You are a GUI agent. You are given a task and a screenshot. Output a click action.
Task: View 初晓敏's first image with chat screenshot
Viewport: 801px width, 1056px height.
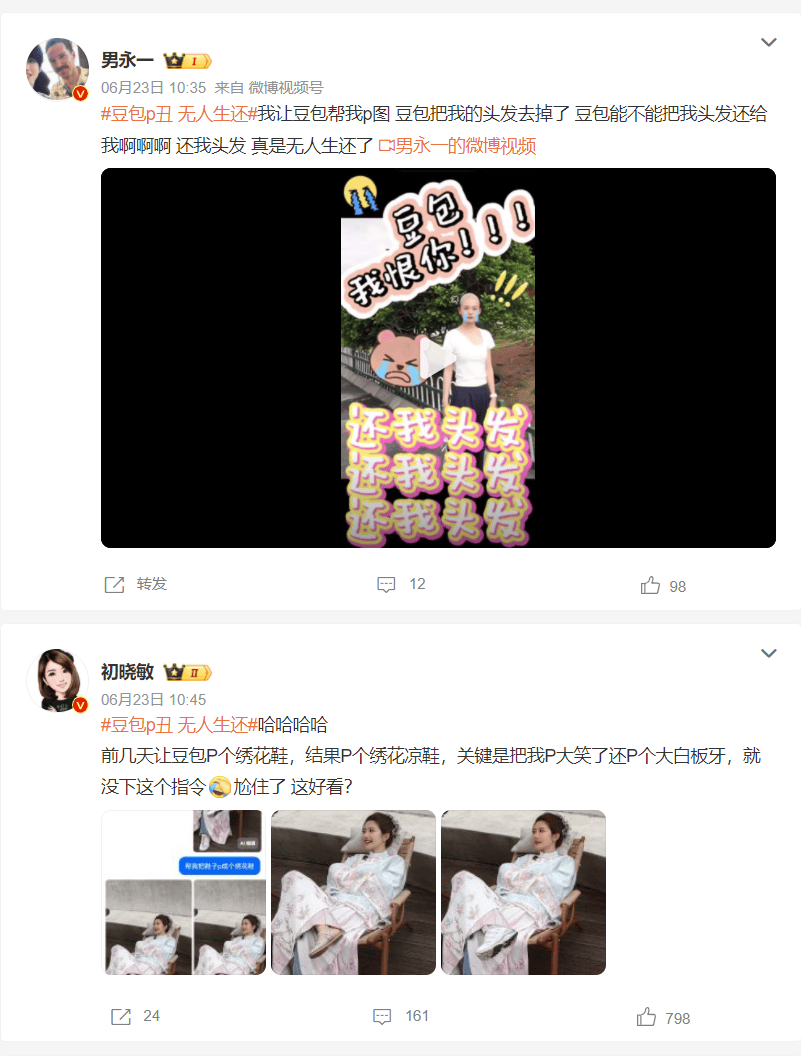(x=184, y=892)
